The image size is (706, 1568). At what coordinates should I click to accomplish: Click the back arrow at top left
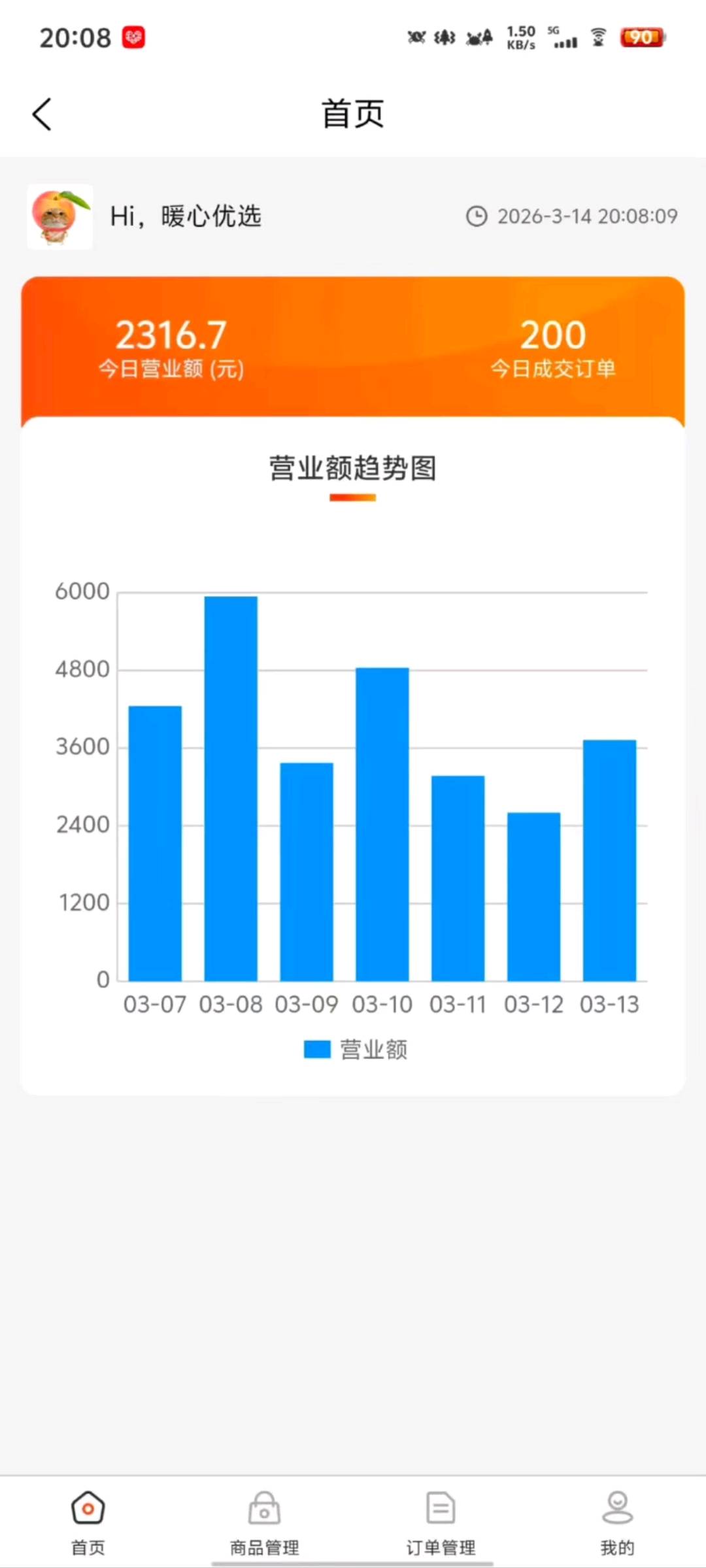[x=42, y=112]
